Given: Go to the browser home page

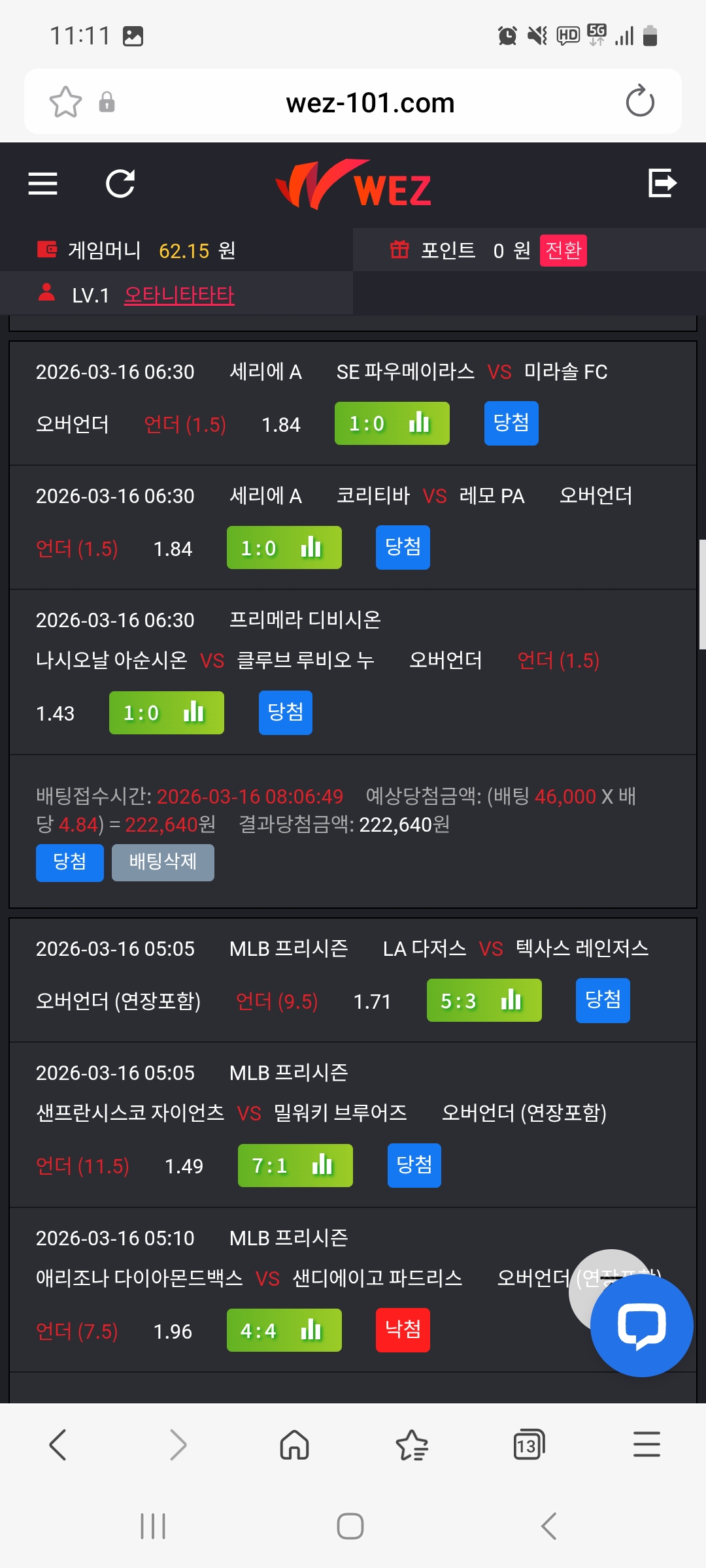Looking at the screenshot, I should pyautogui.click(x=294, y=1445).
